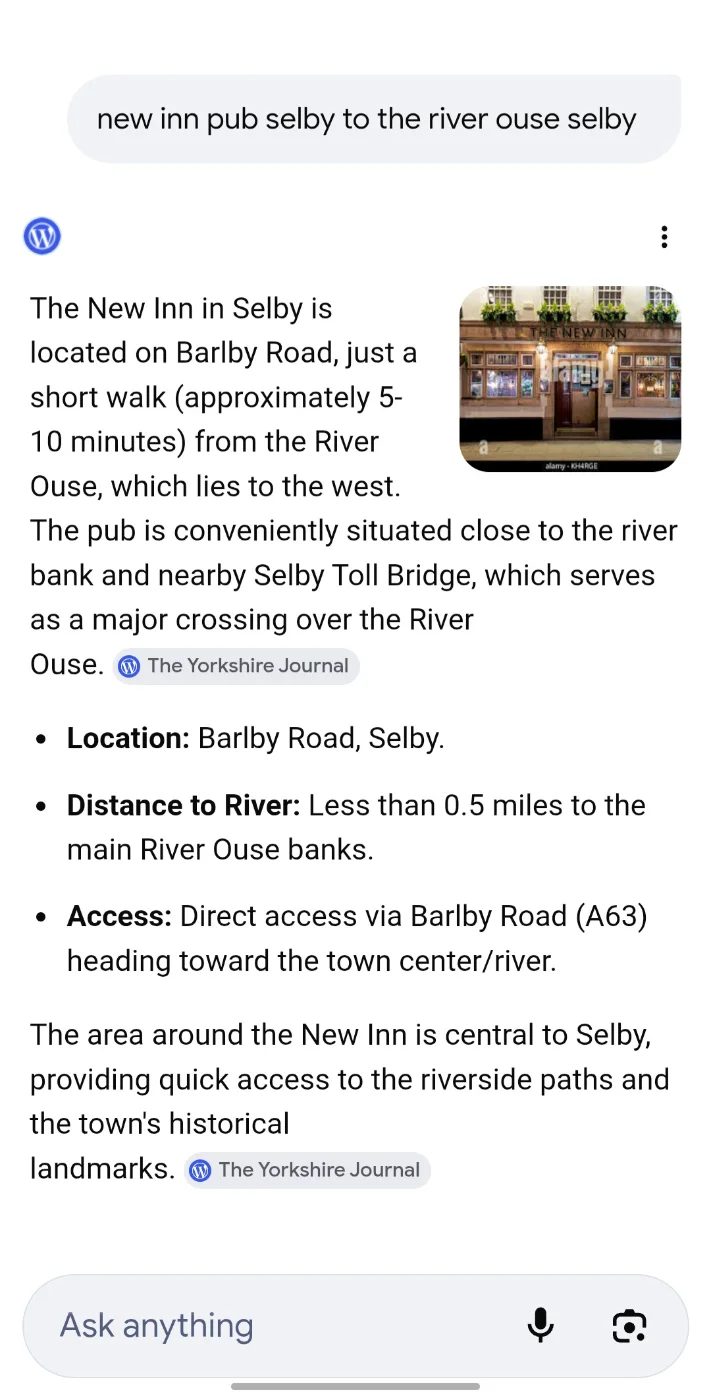Image resolution: width=711 pixels, height=1400 pixels.
Task: Tap the WordPress source icon above the answer
Action: [42, 237]
